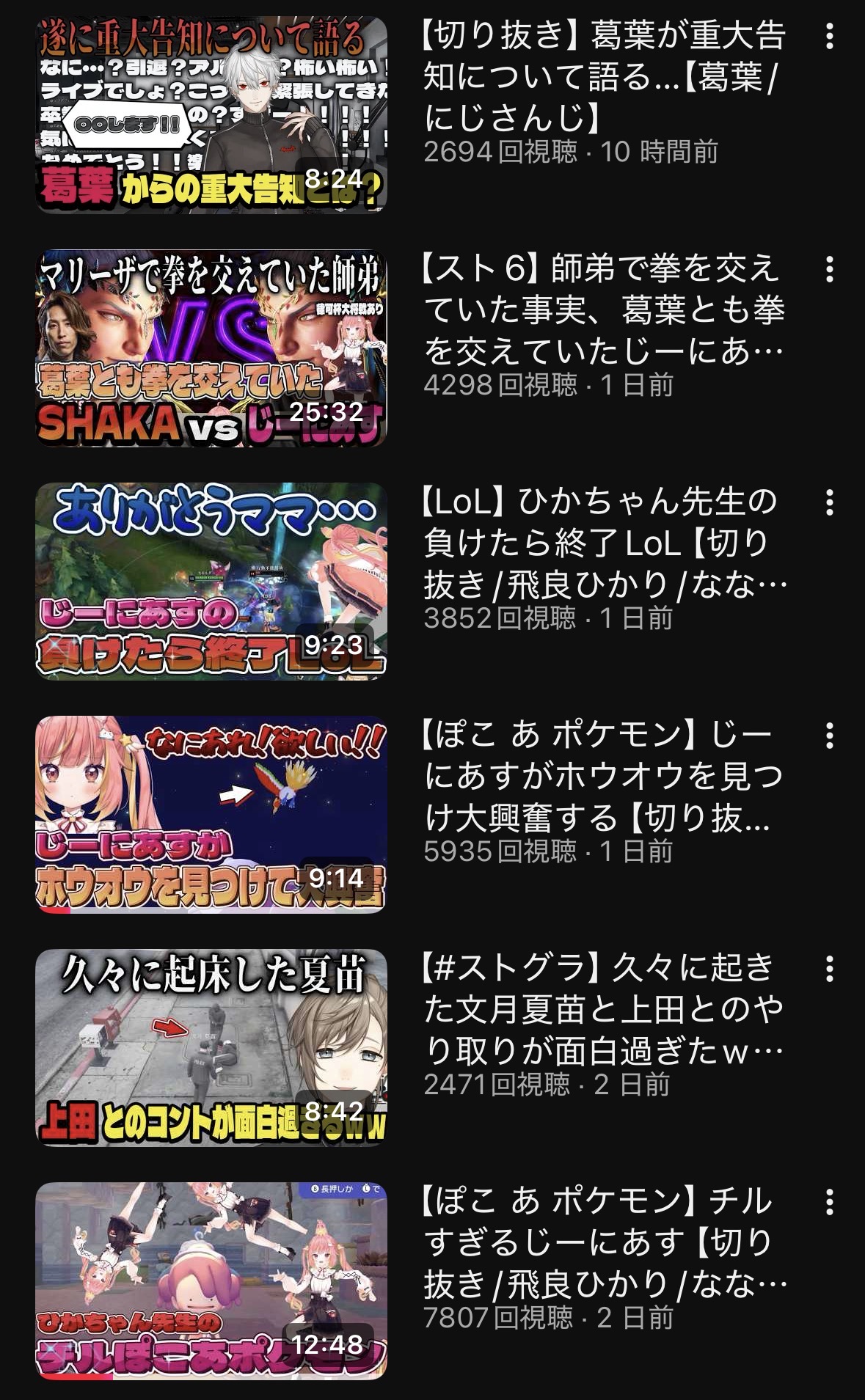This screenshot has height=1400, width=865.
Task: Show more actions for ホウオウを見つけ video
Action: (x=829, y=736)
